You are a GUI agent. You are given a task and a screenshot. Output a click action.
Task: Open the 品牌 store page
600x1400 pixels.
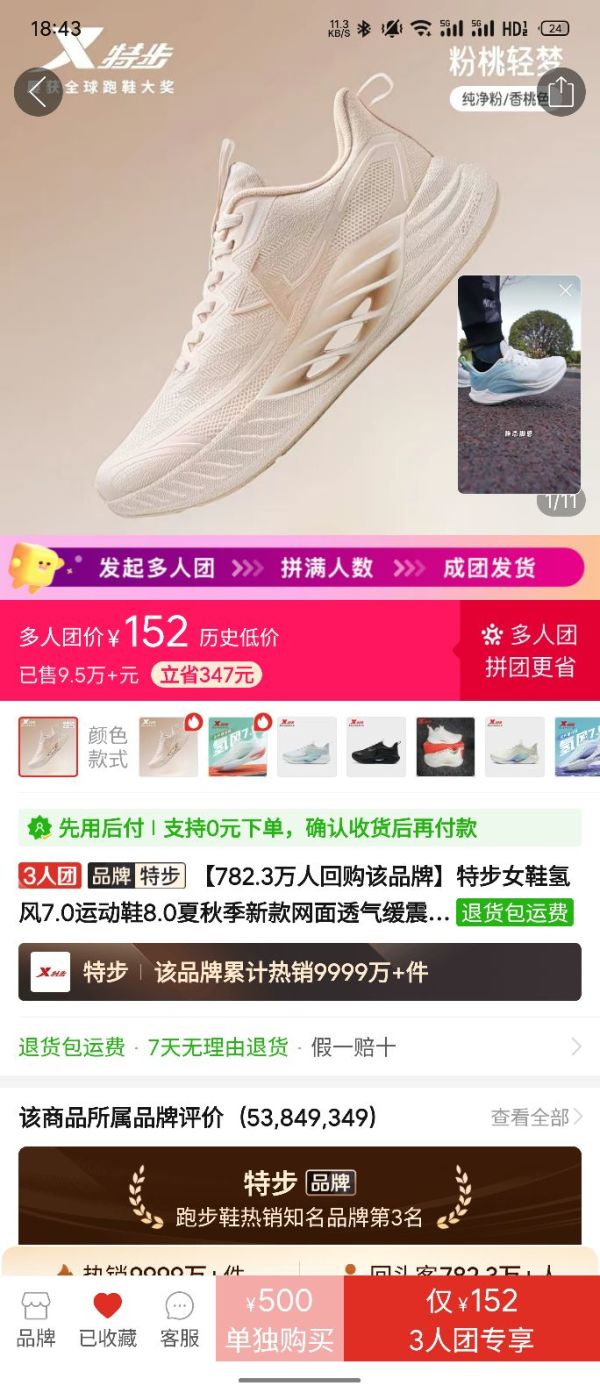[36, 1318]
